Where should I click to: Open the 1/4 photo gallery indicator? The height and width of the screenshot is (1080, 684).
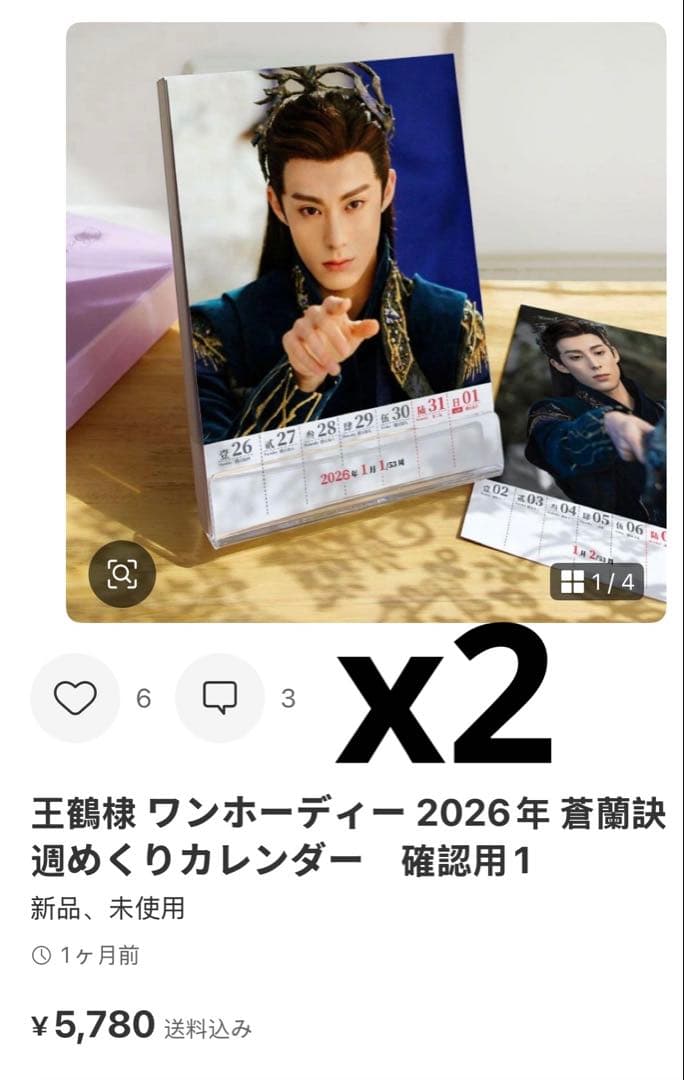click(596, 582)
